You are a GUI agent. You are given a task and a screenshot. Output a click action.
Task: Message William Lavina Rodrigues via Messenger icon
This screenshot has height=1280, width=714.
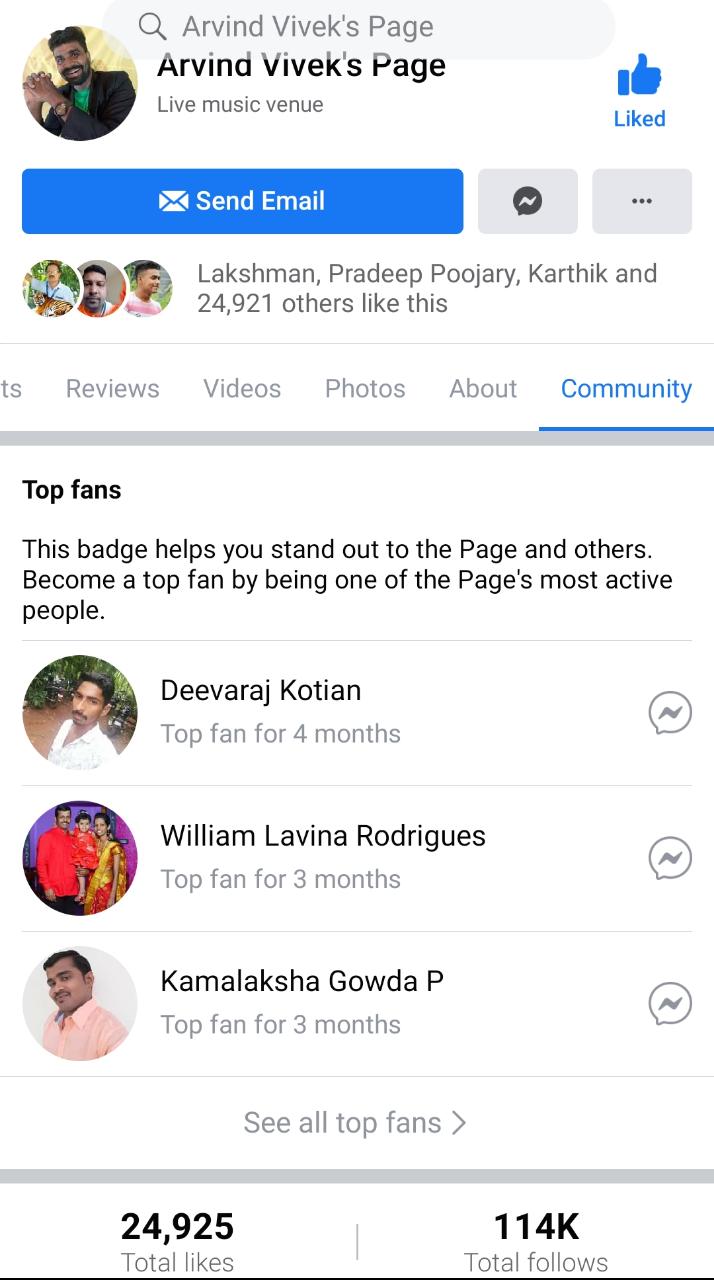pos(669,858)
